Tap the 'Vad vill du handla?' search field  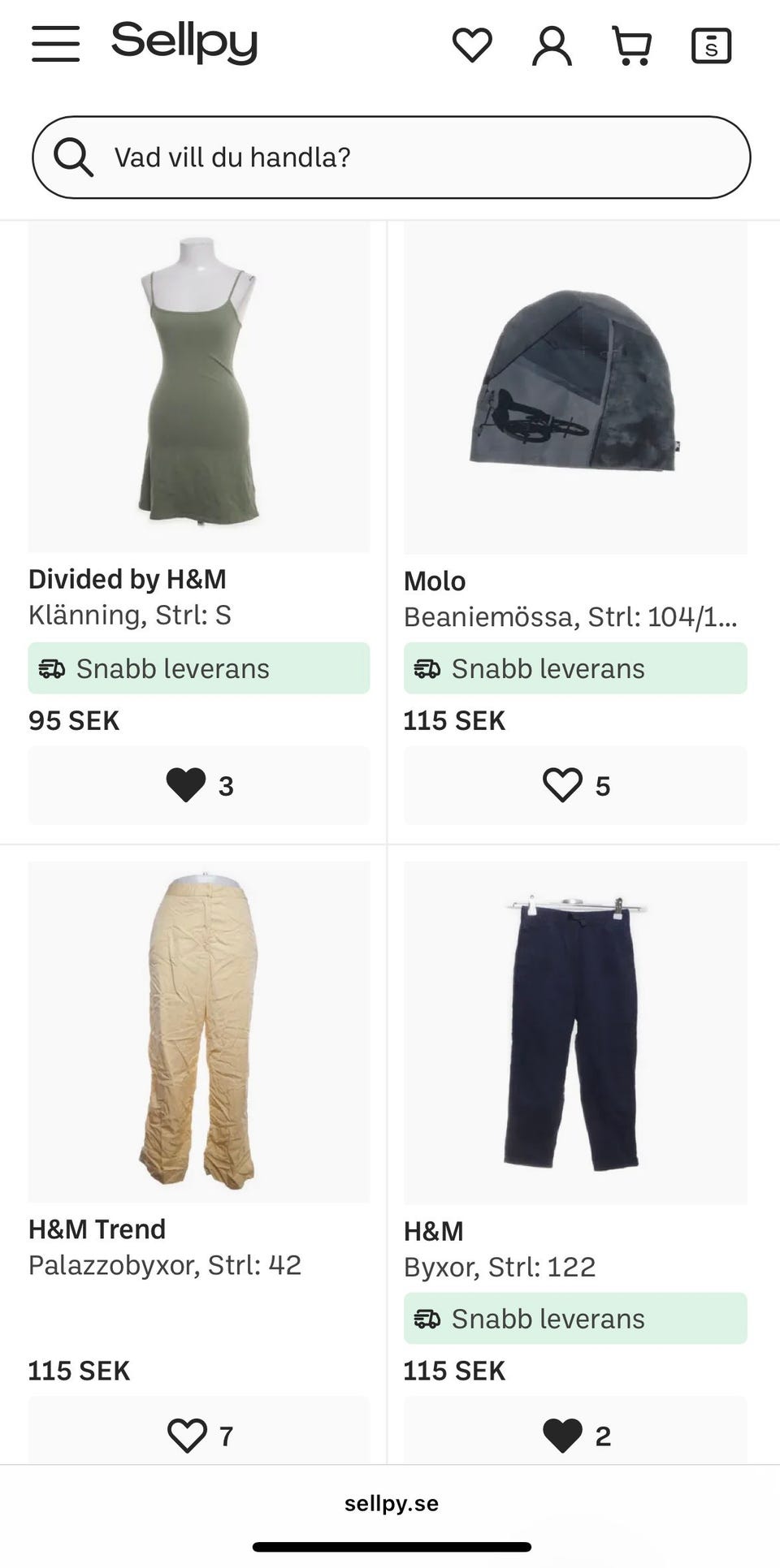[390, 158]
